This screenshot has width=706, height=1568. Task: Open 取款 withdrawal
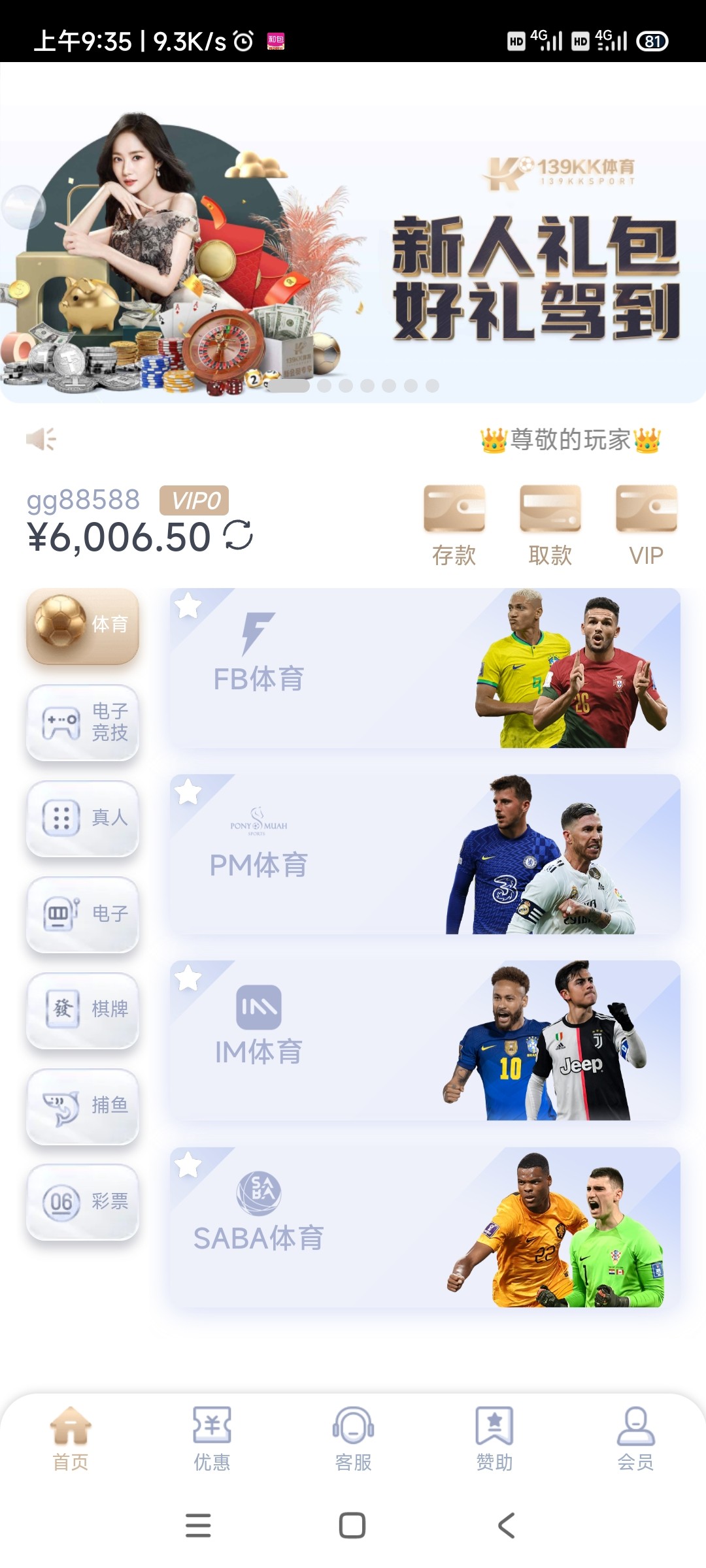click(550, 524)
